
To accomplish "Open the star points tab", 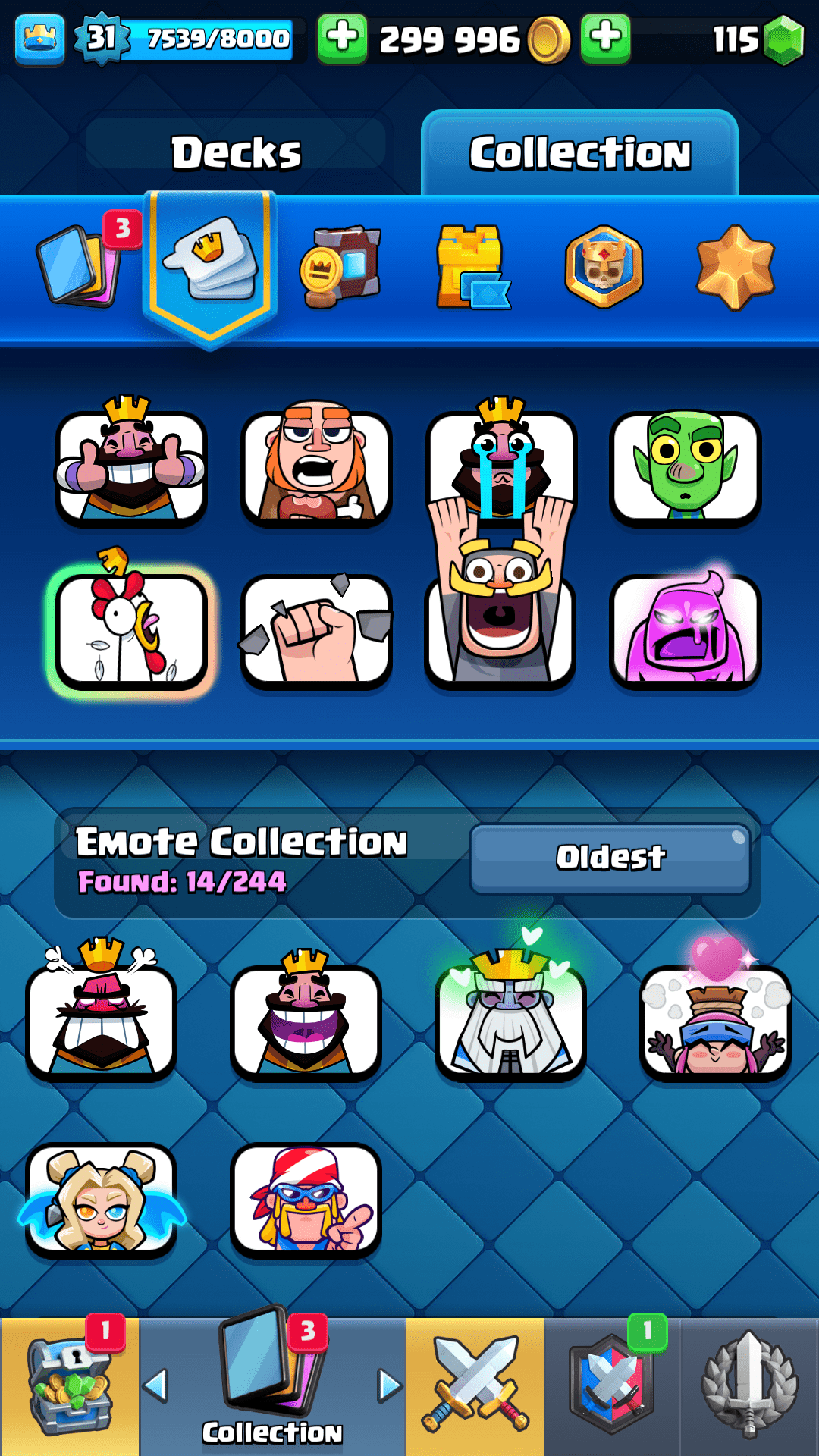I will pyautogui.click(x=735, y=267).
